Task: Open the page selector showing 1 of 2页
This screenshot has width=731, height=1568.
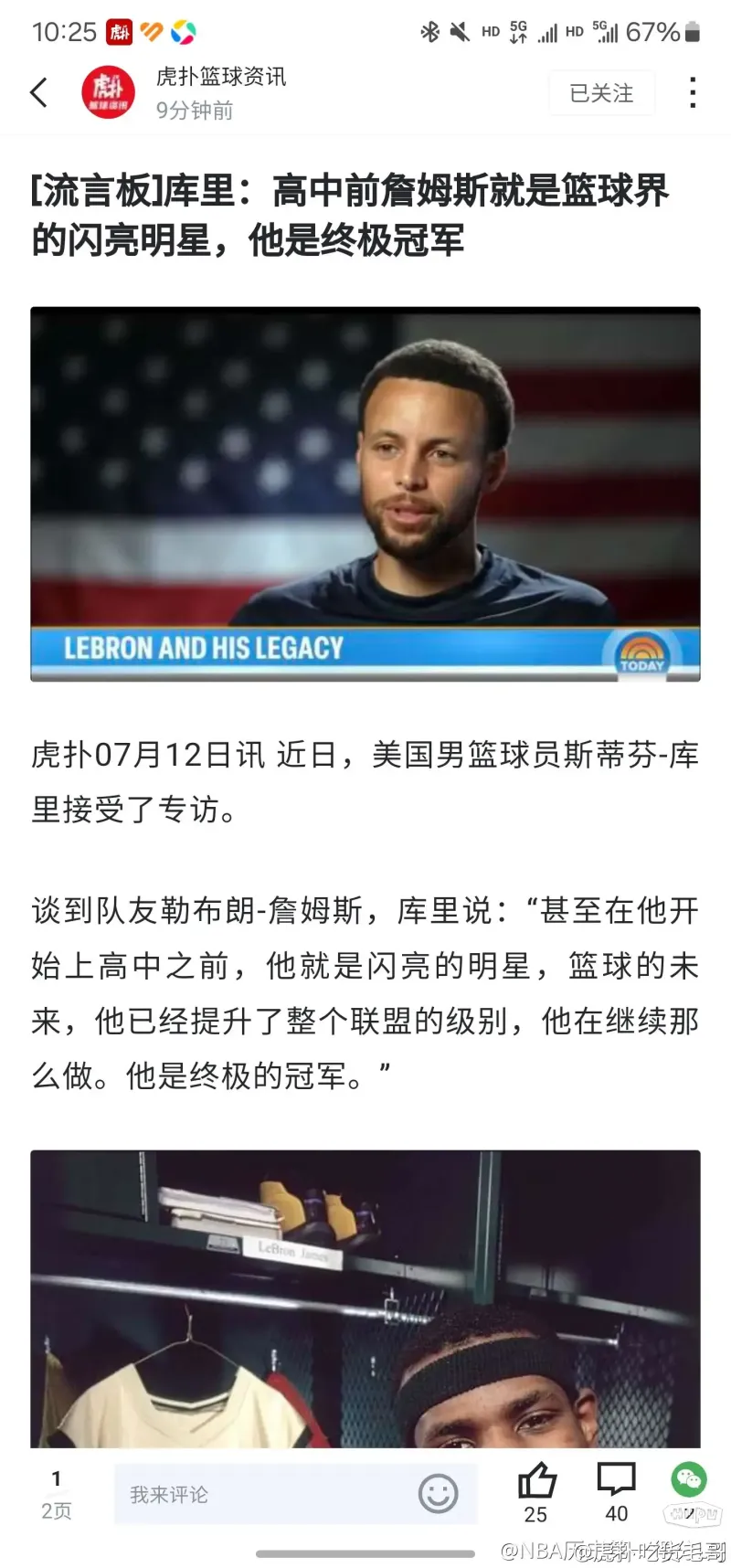Action: (56, 1494)
